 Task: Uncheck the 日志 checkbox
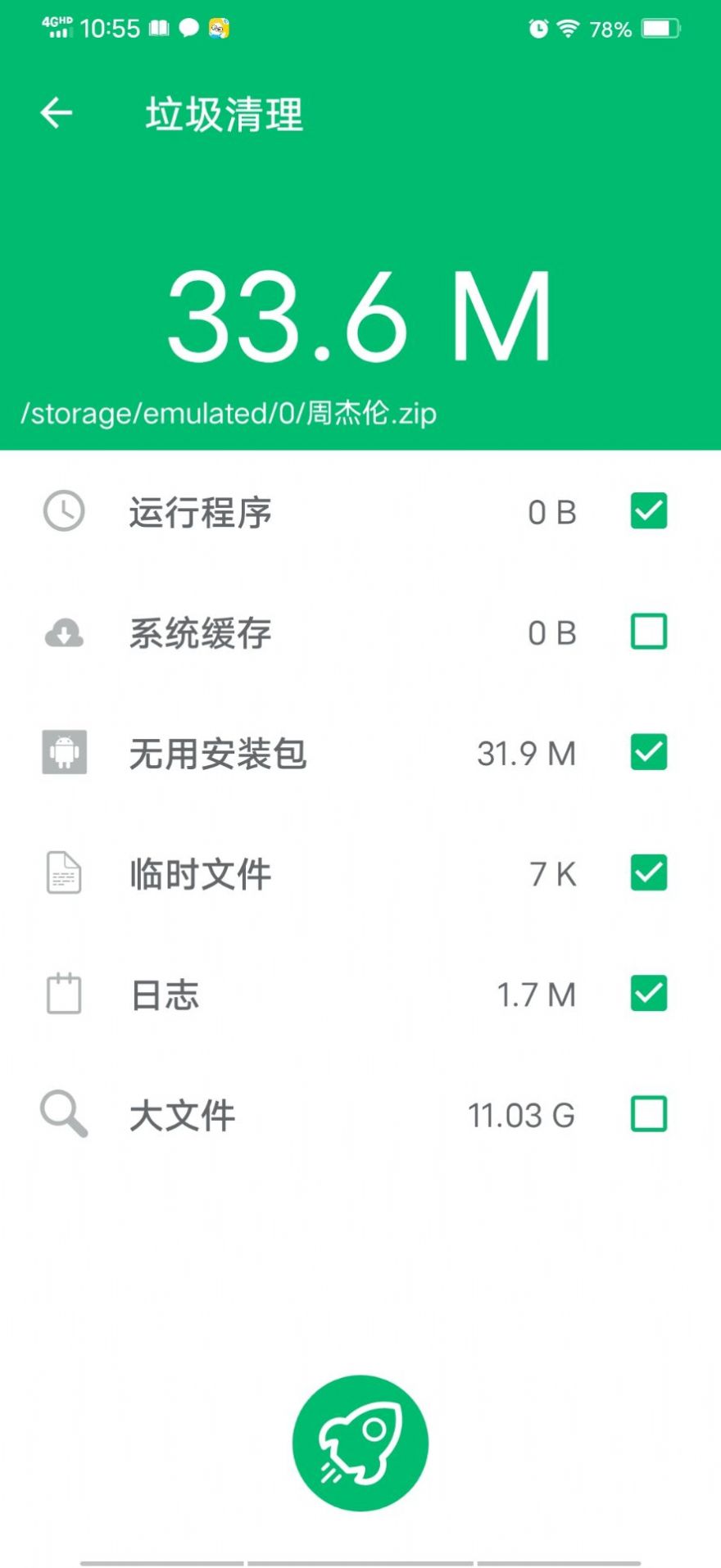tap(648, 994)
